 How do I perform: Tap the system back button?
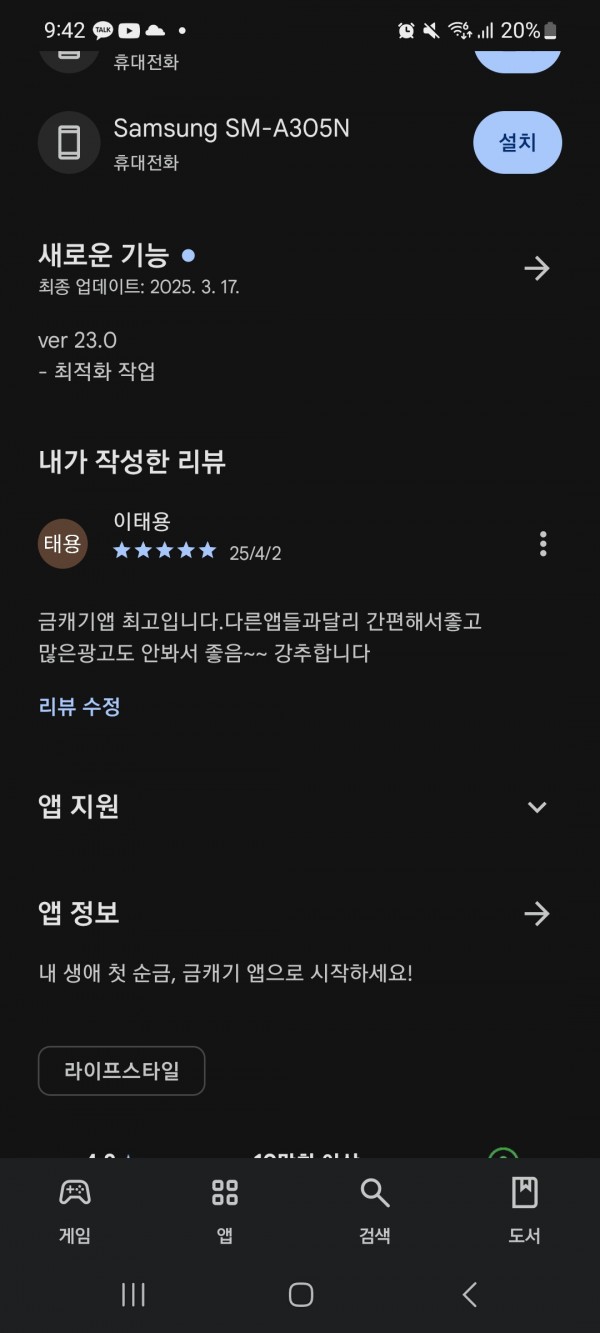469,1295
